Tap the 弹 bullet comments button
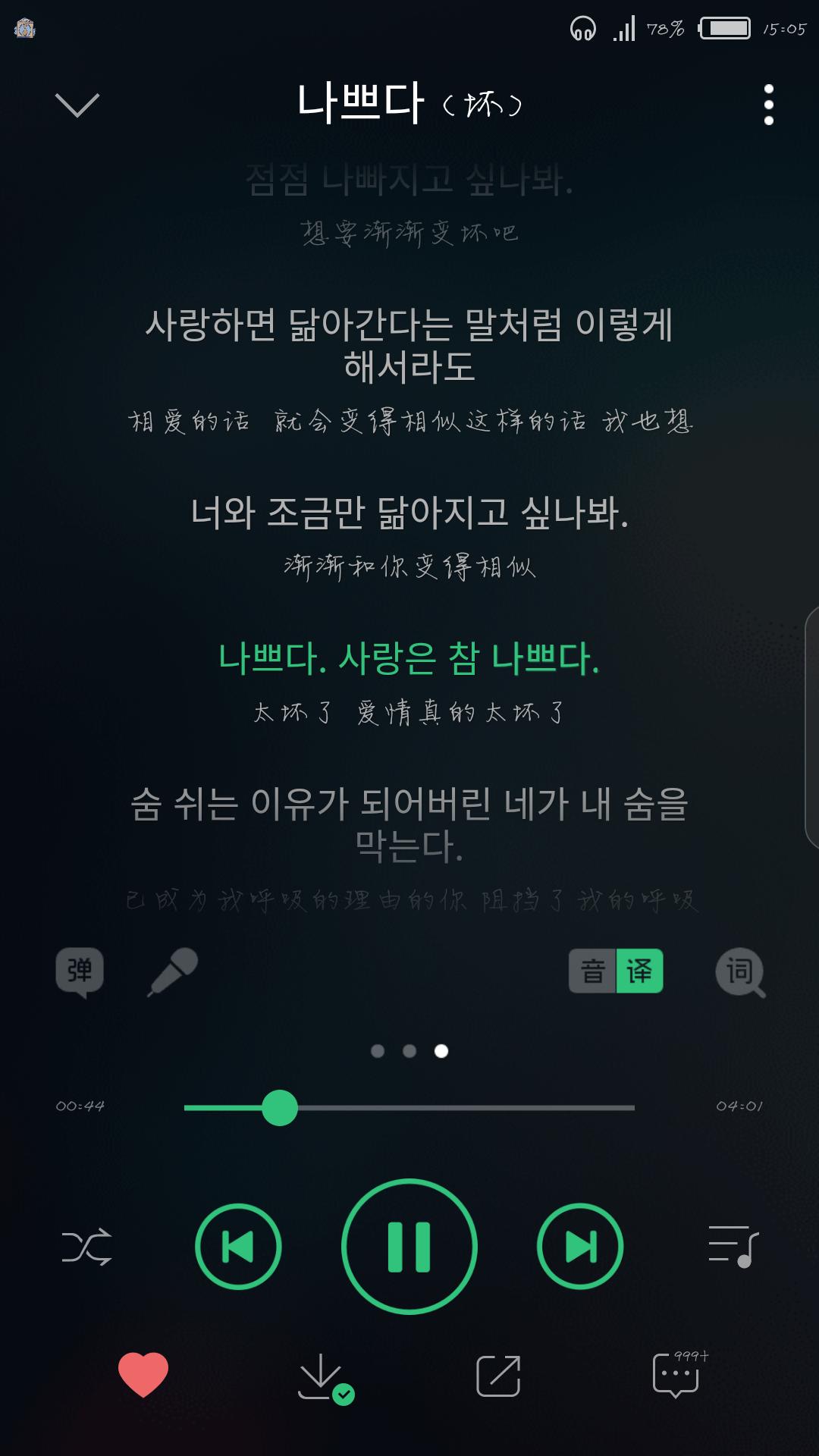 tap(80, 972)
